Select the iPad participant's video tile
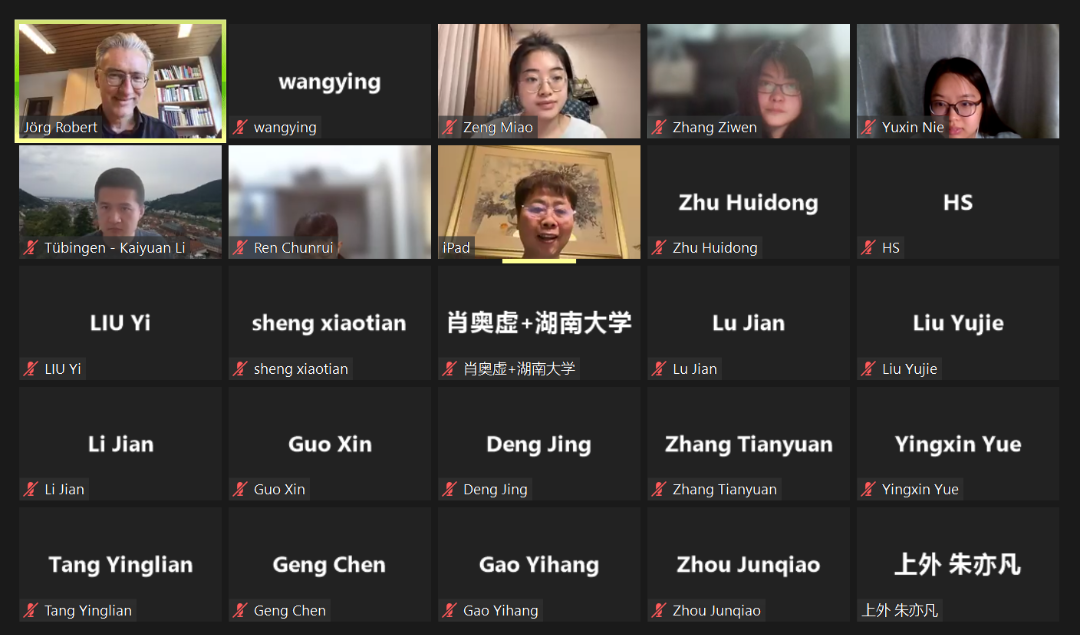 point(539,202)
